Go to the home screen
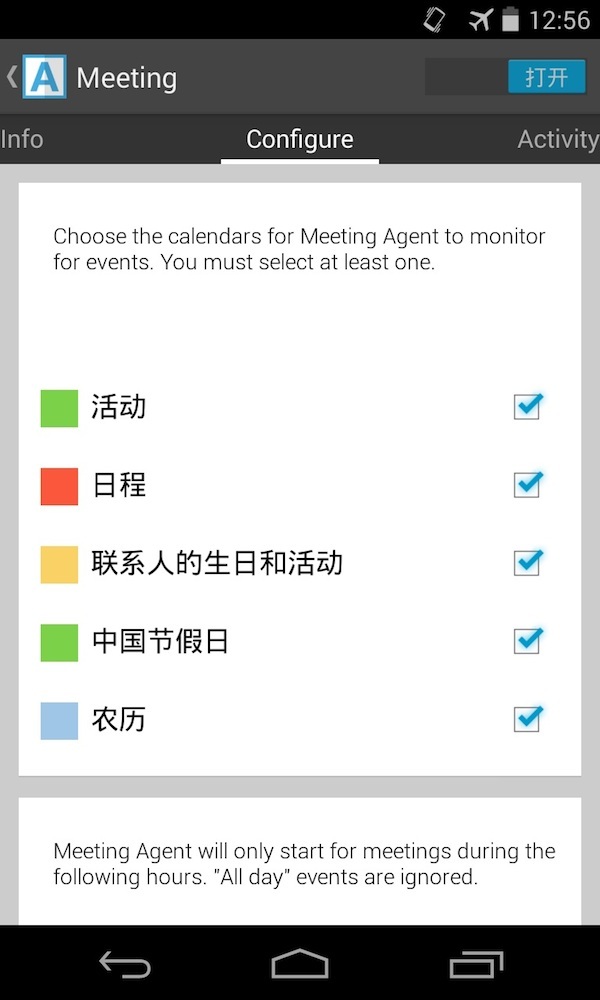Screen dimensions: 600x1000 [300, 964]
